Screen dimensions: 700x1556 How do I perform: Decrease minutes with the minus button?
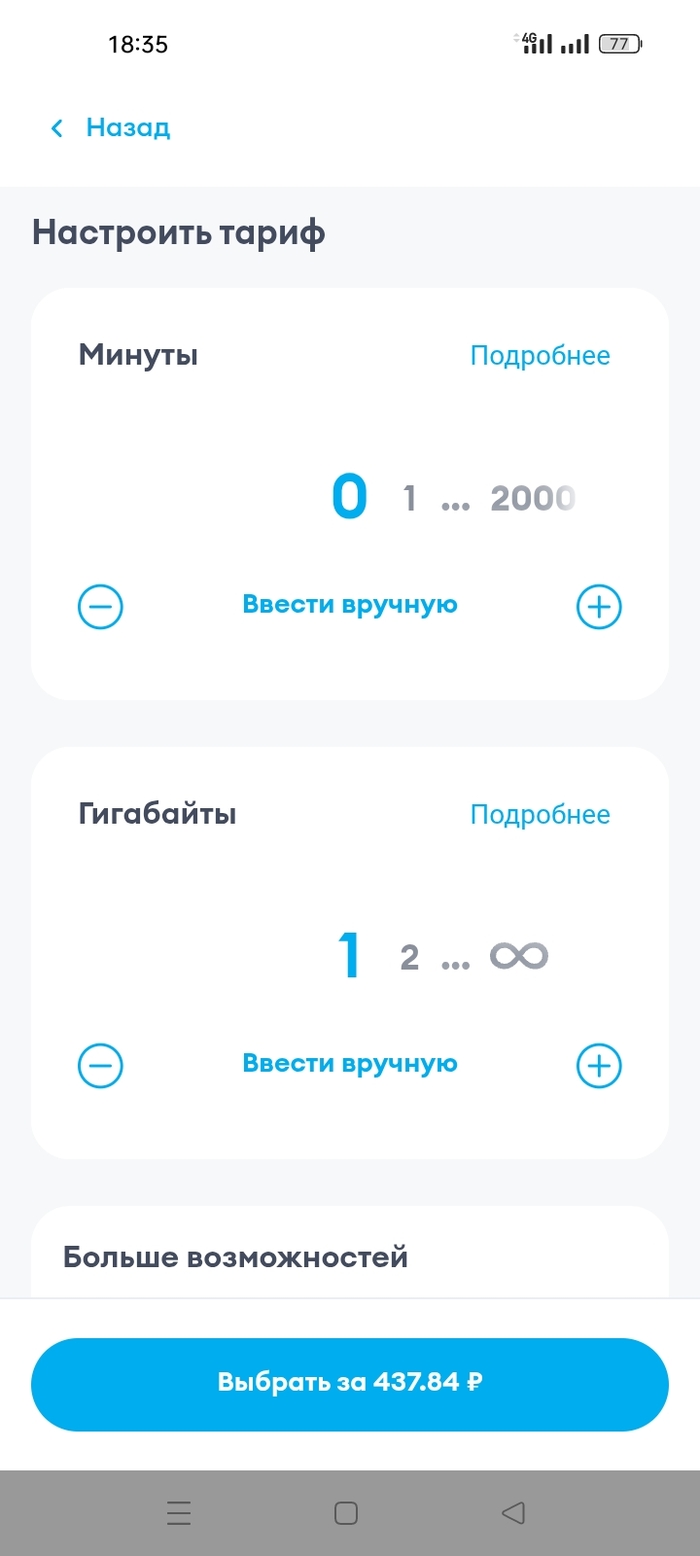[100, 606]
